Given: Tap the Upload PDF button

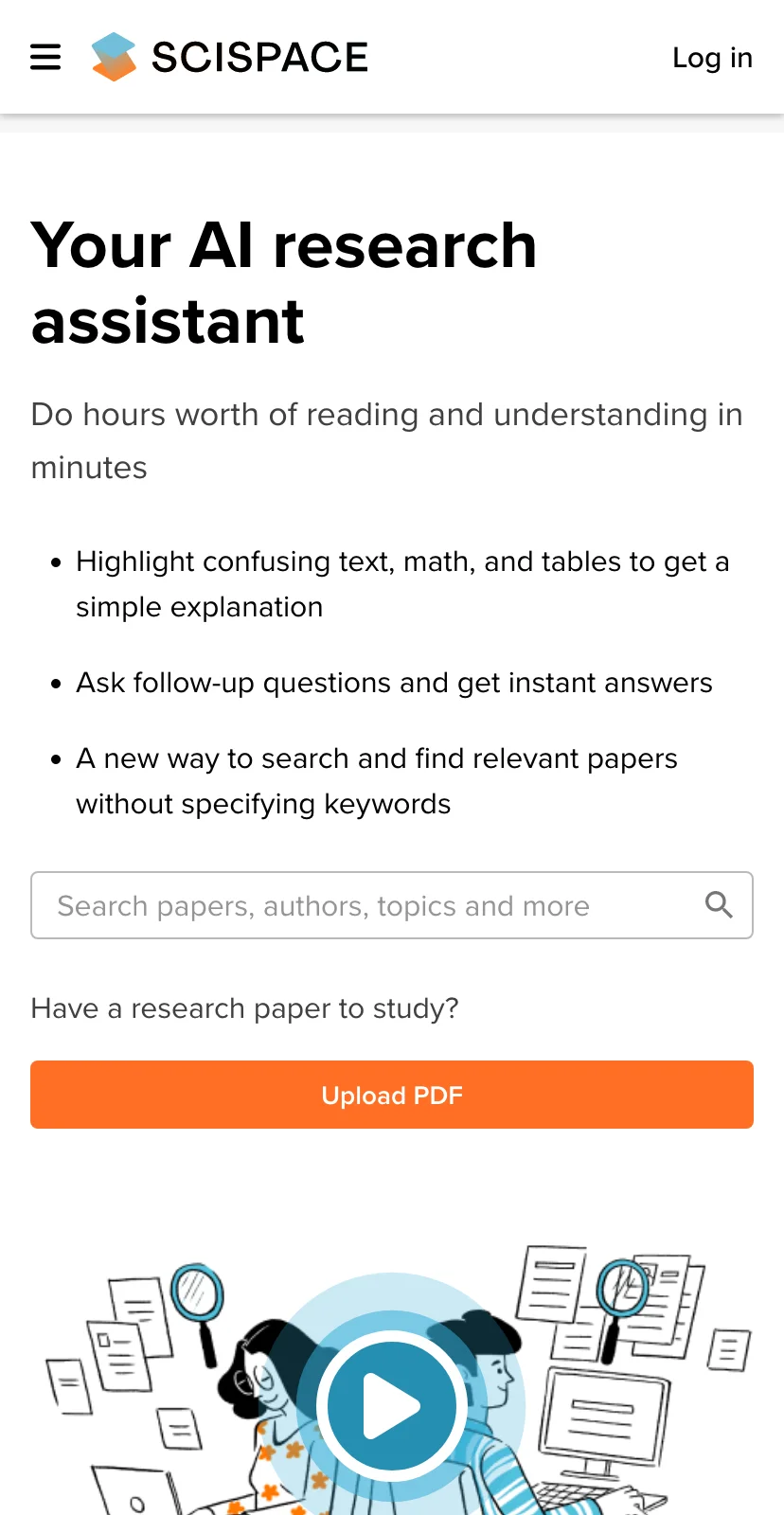Looking at the screenshot, I should pos(392,1095).
